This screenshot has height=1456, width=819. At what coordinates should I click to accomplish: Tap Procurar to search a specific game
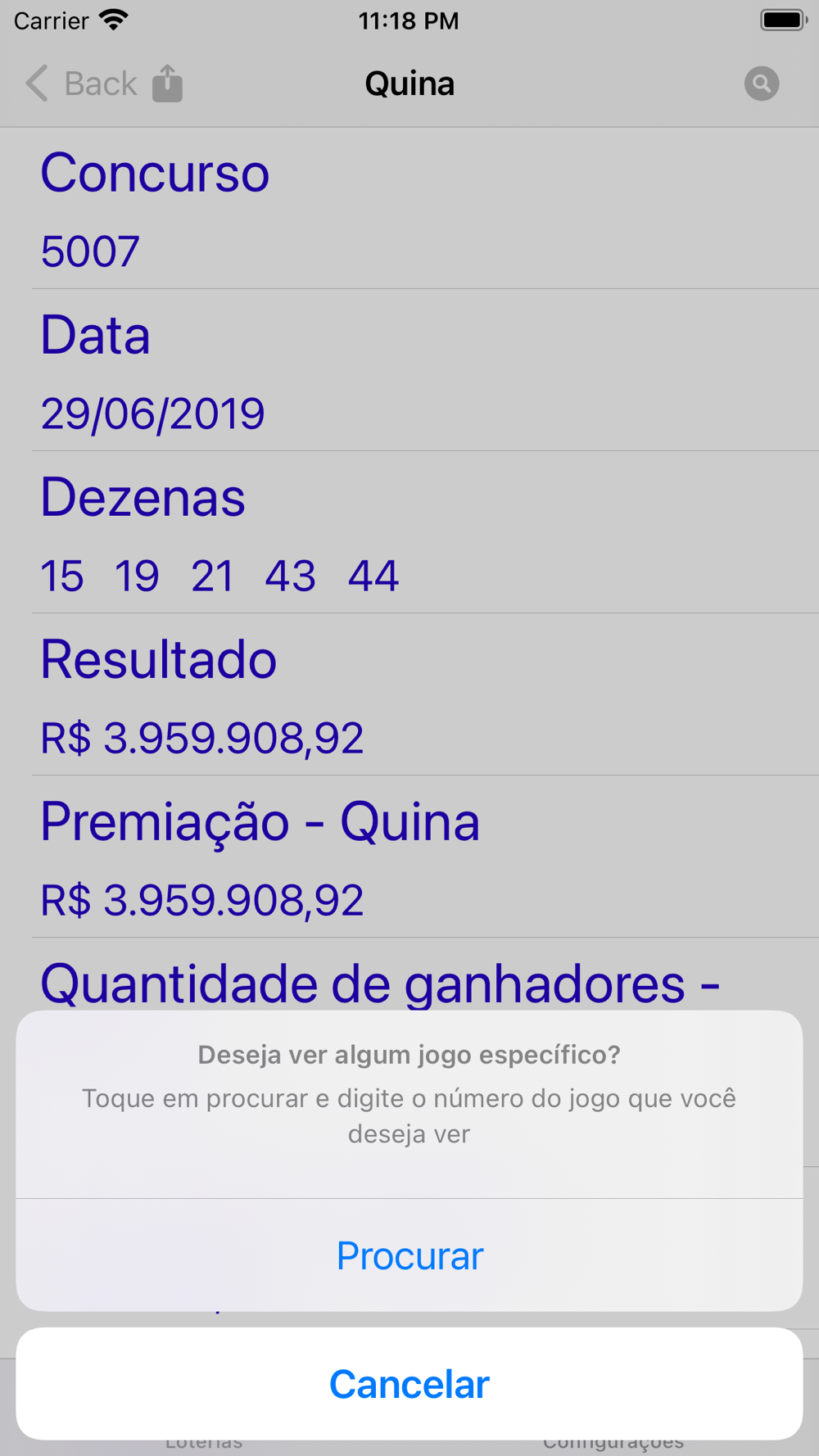click(x=409, y=1255)
